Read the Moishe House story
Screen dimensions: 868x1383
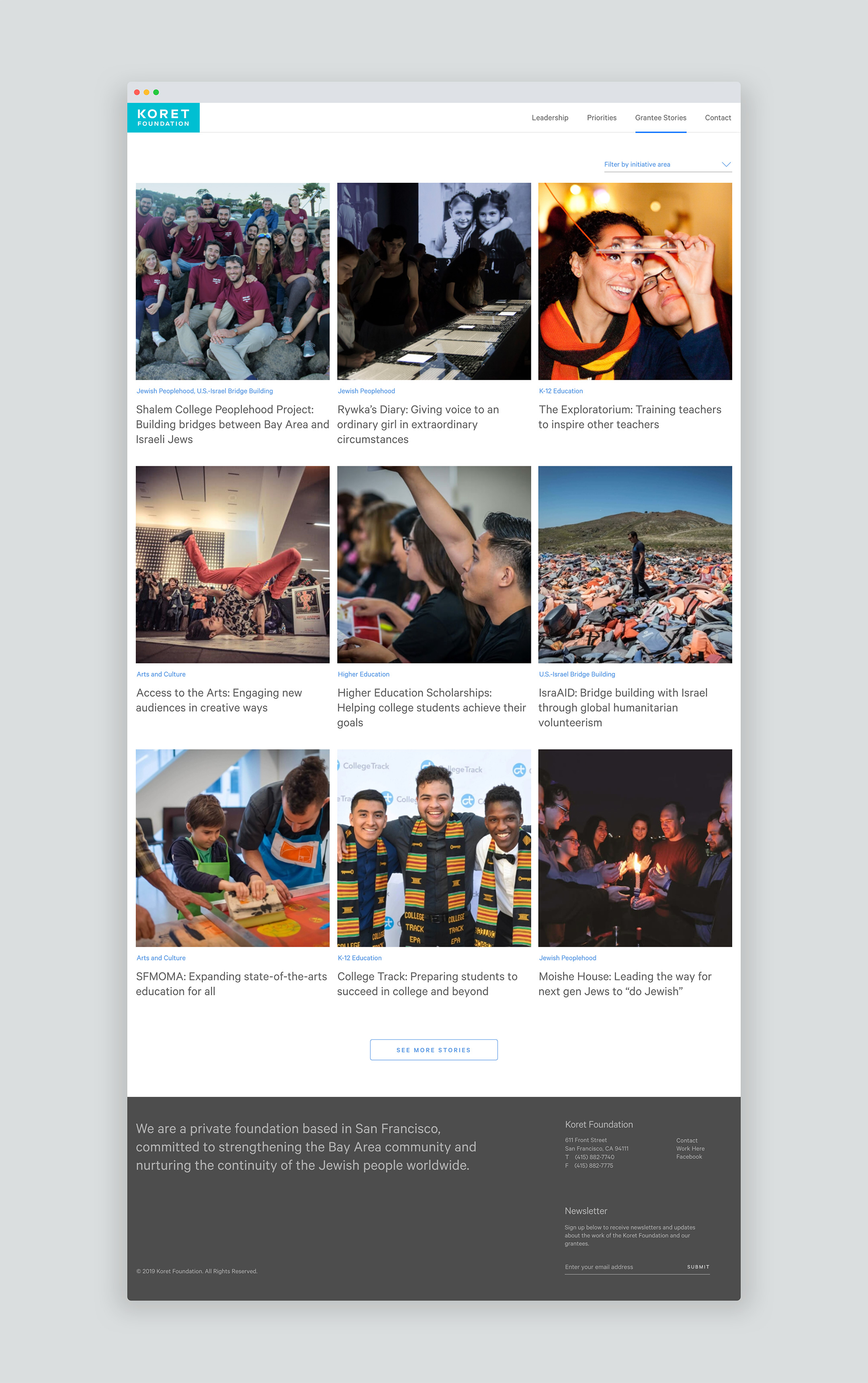tap(624, 984)
